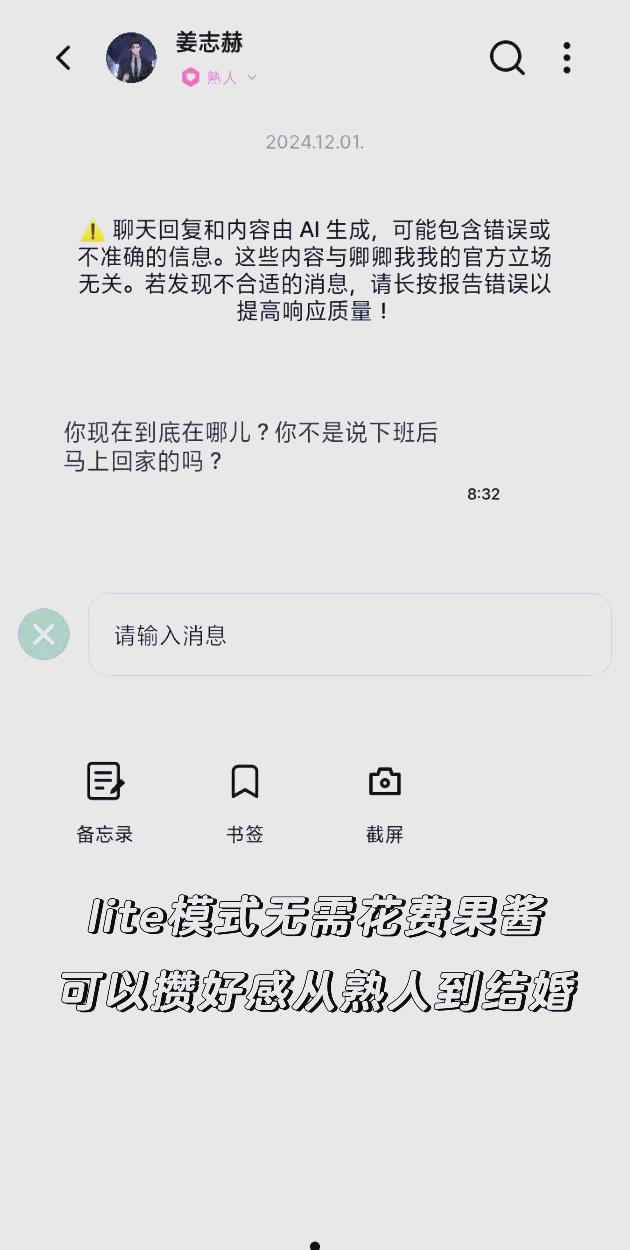Go back from the 姜志赫 chat

tap(63, 58)
